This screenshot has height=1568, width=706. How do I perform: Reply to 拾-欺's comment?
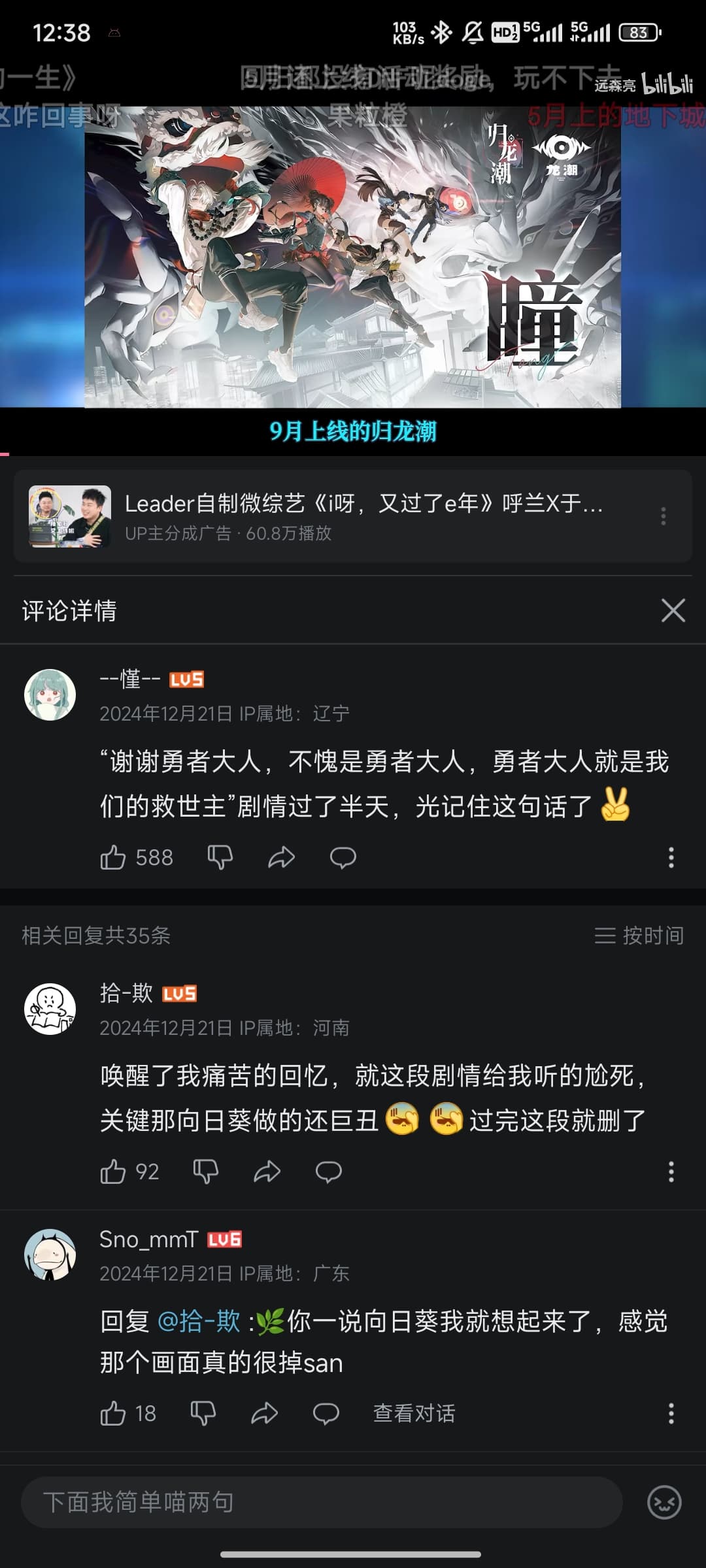point(328,1171)
